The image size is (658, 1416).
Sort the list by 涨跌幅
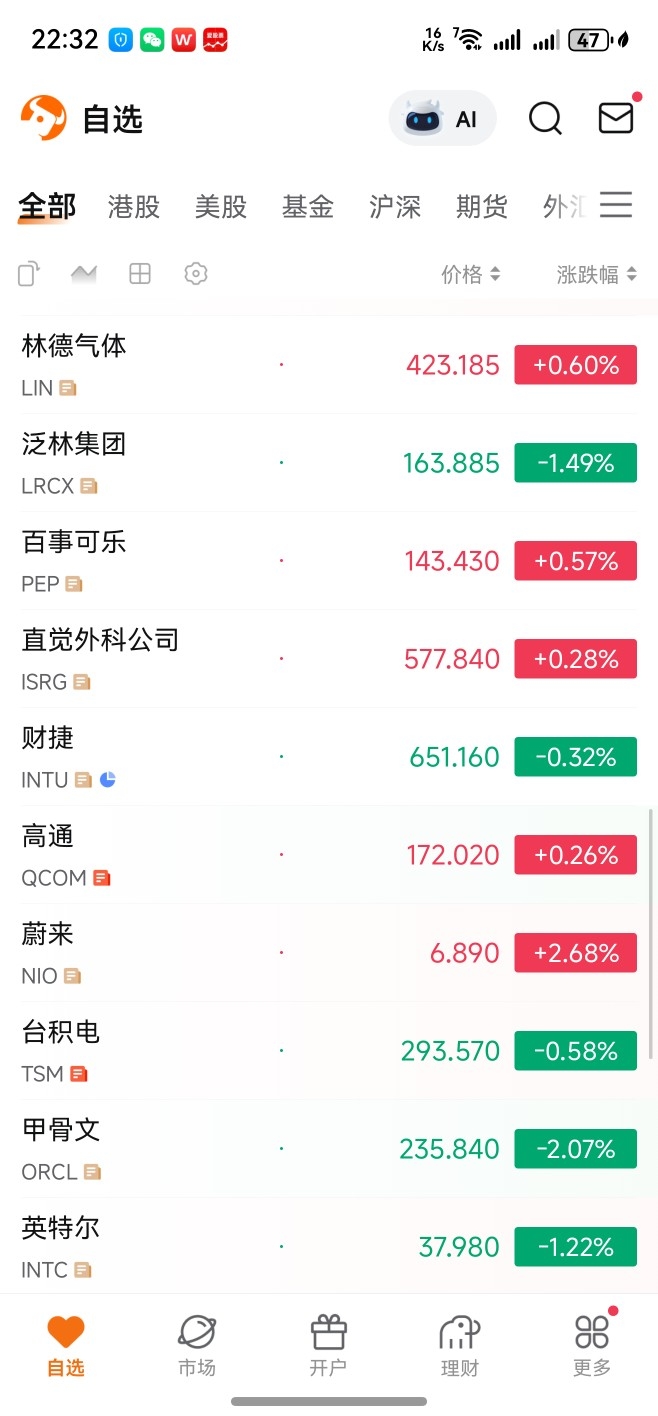point(597,274)
